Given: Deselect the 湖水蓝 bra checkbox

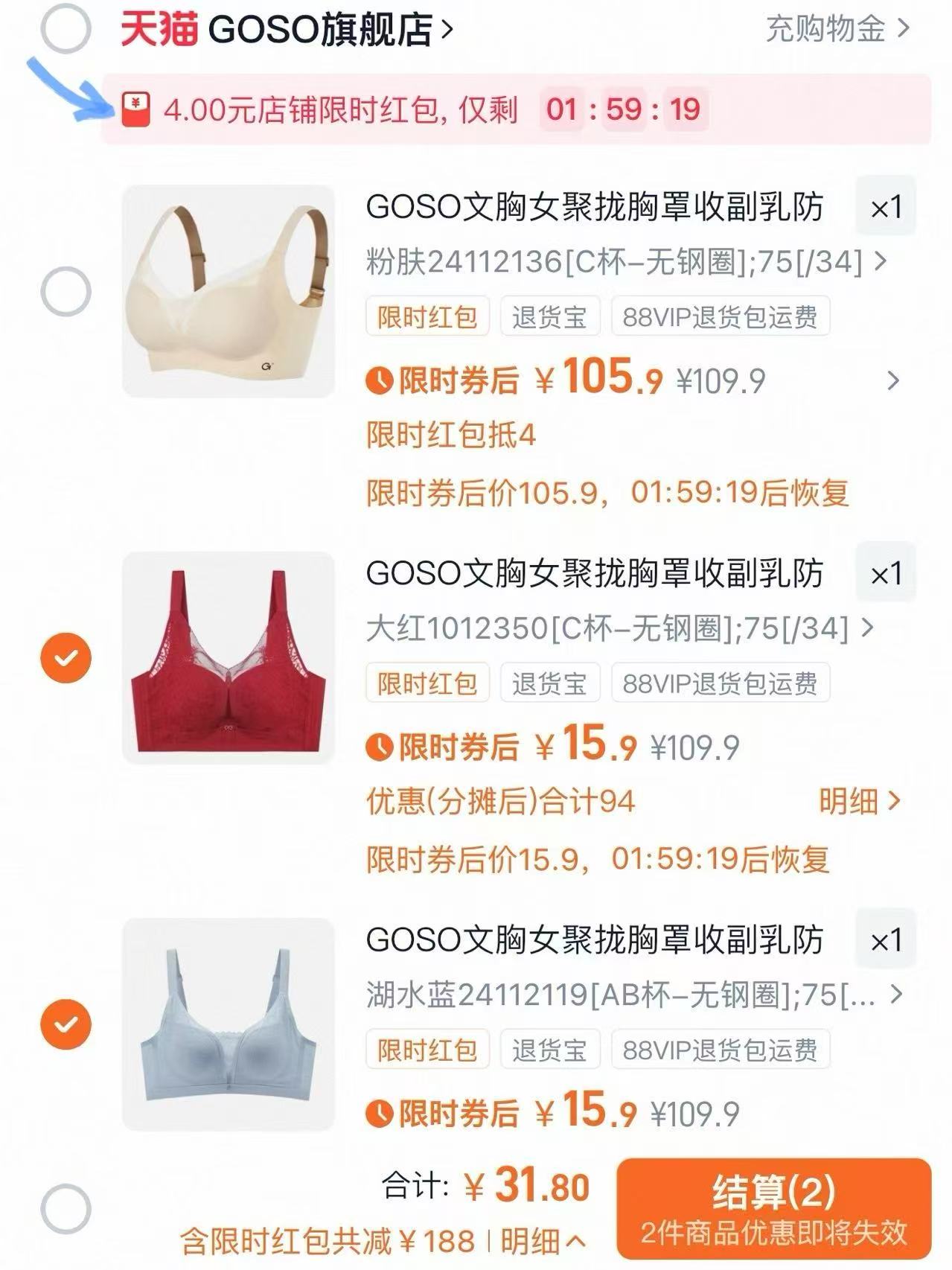Looking at the screenshot, I should (68, 1025).
